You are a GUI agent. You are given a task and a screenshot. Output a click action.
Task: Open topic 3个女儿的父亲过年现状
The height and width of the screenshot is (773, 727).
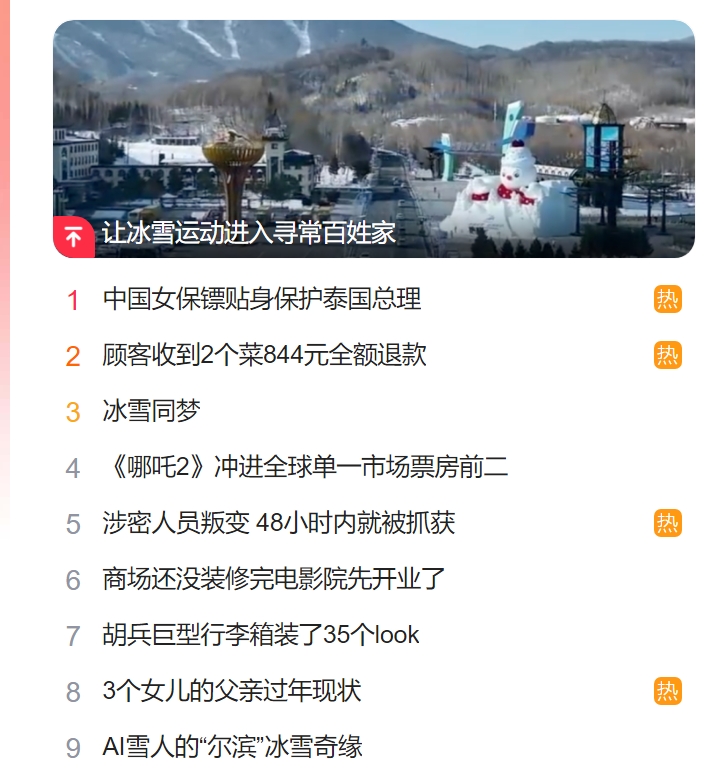click(226, 691)
